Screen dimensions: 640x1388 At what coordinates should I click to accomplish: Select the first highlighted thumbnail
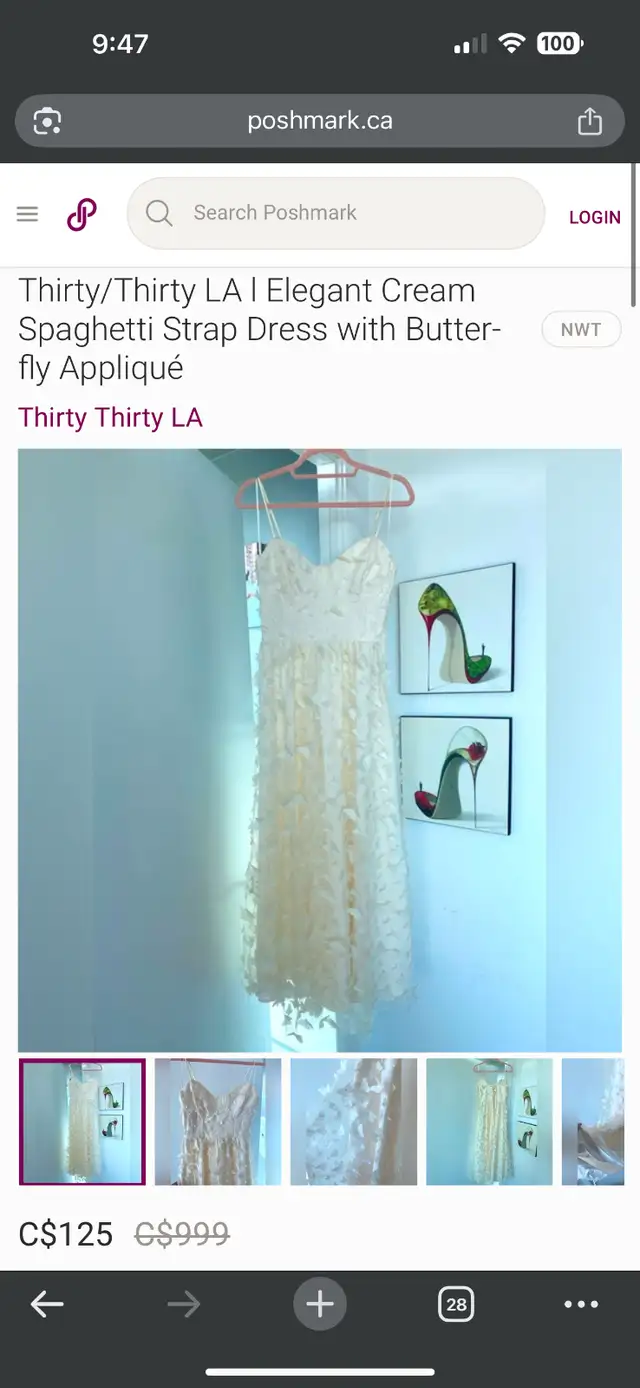click(x=82, y=1122)
